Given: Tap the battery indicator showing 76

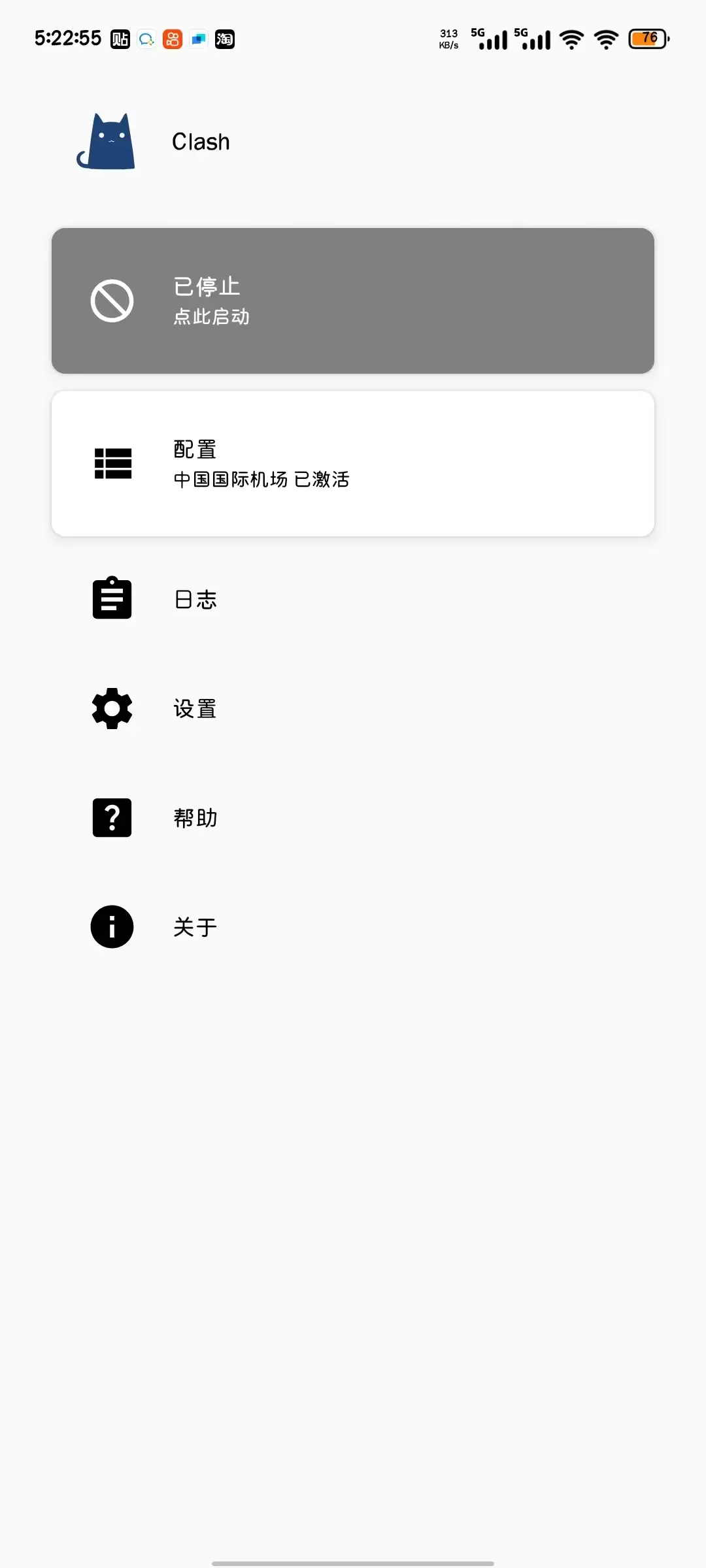Looking at the screenshot, I should [648, 40].
